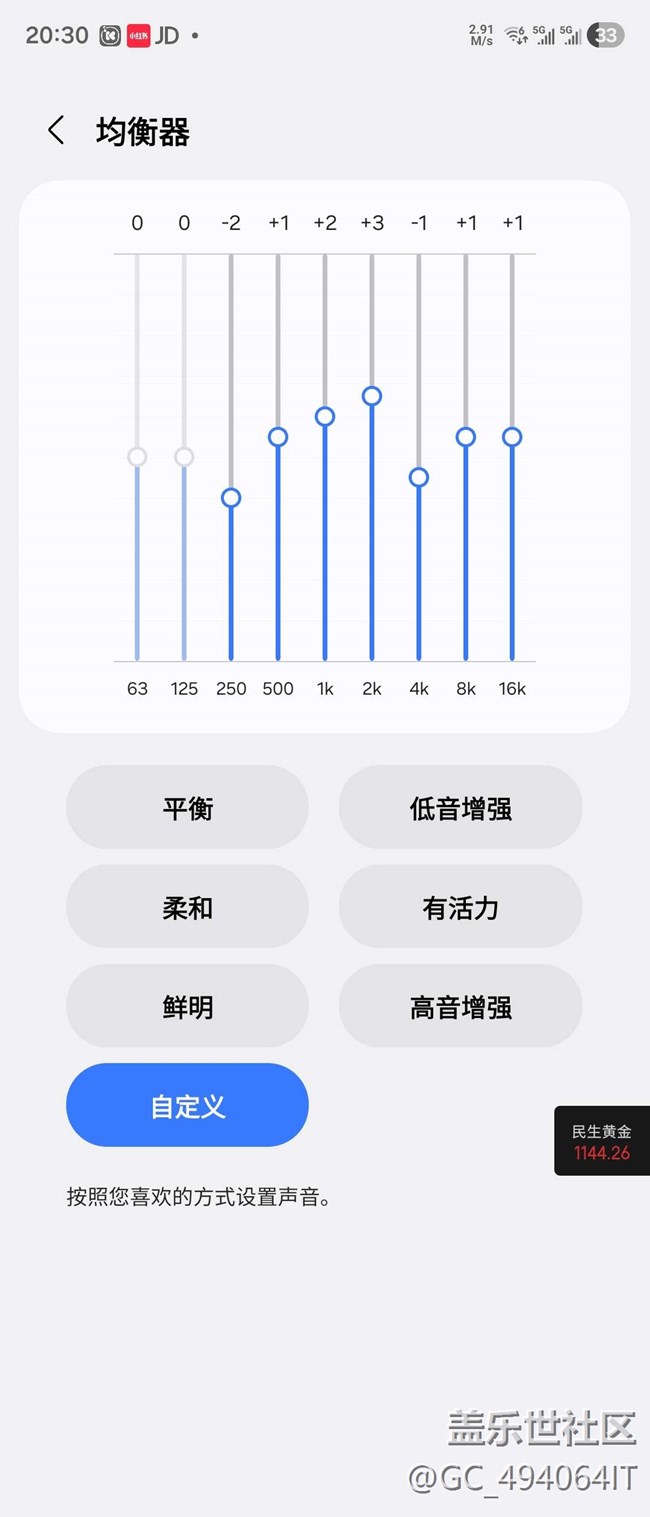
Task: Select the 16k band slider handle
Action: click(x=512, y=437)
